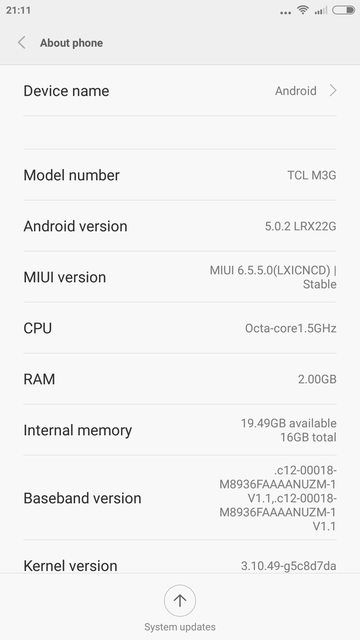Image resolution: width=360 pixels, height=640 pixels.
Task: Go back from About phone
Action: (x=22, y=42)
